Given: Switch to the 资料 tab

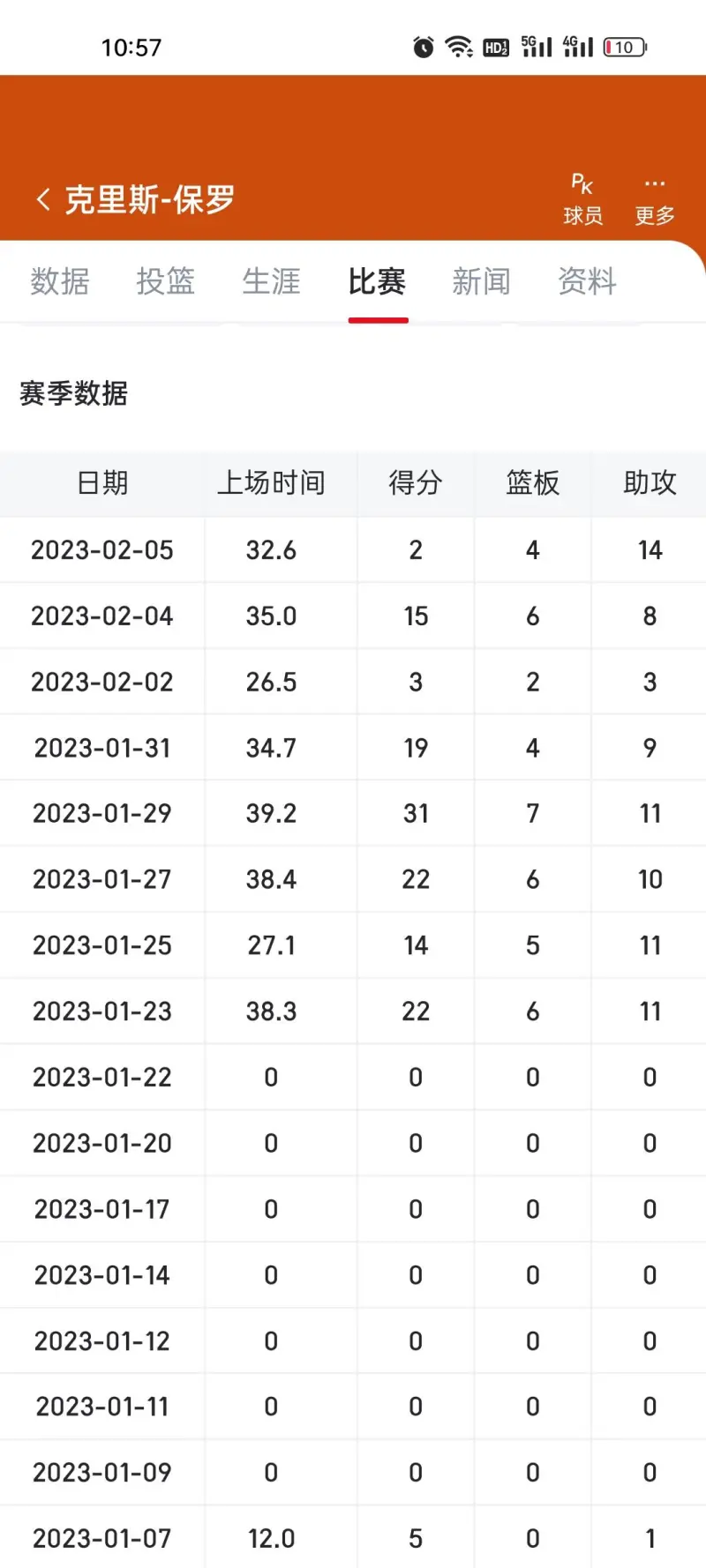Looking at the screenshot, I should click(588, 281).
